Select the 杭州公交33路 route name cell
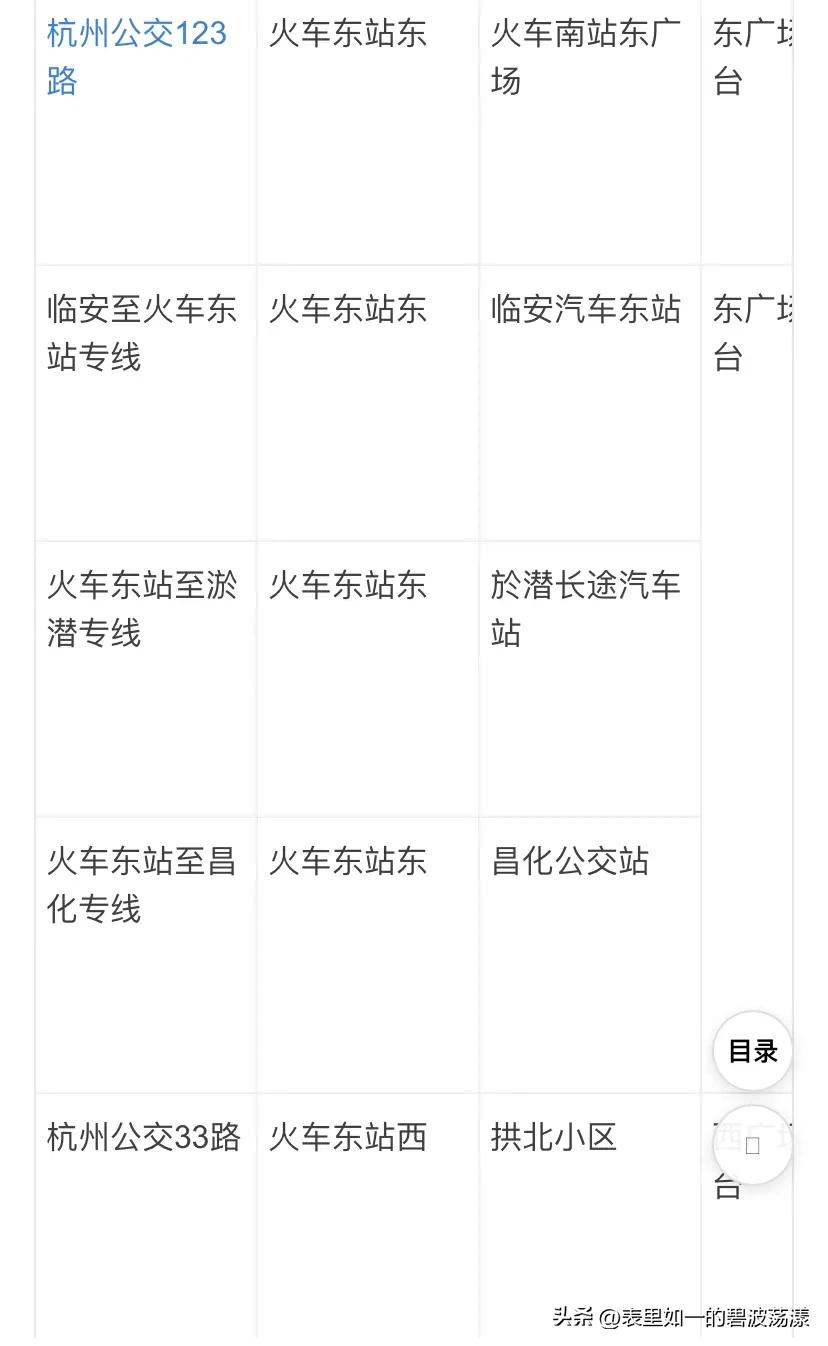828x1346 pixels. coord(142,1138)
